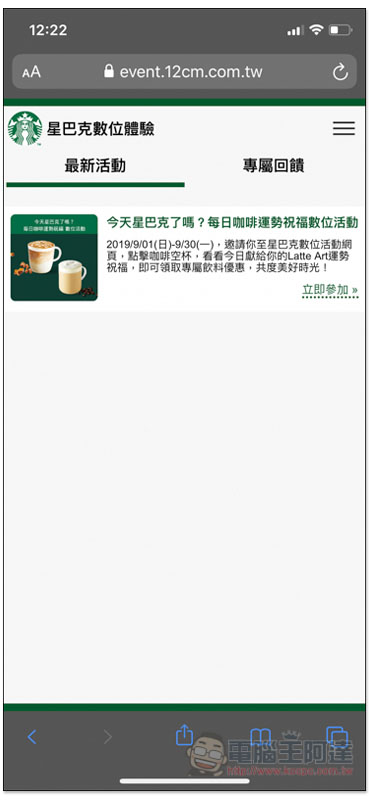
Task: Share this page
Action: coord(184,735)
